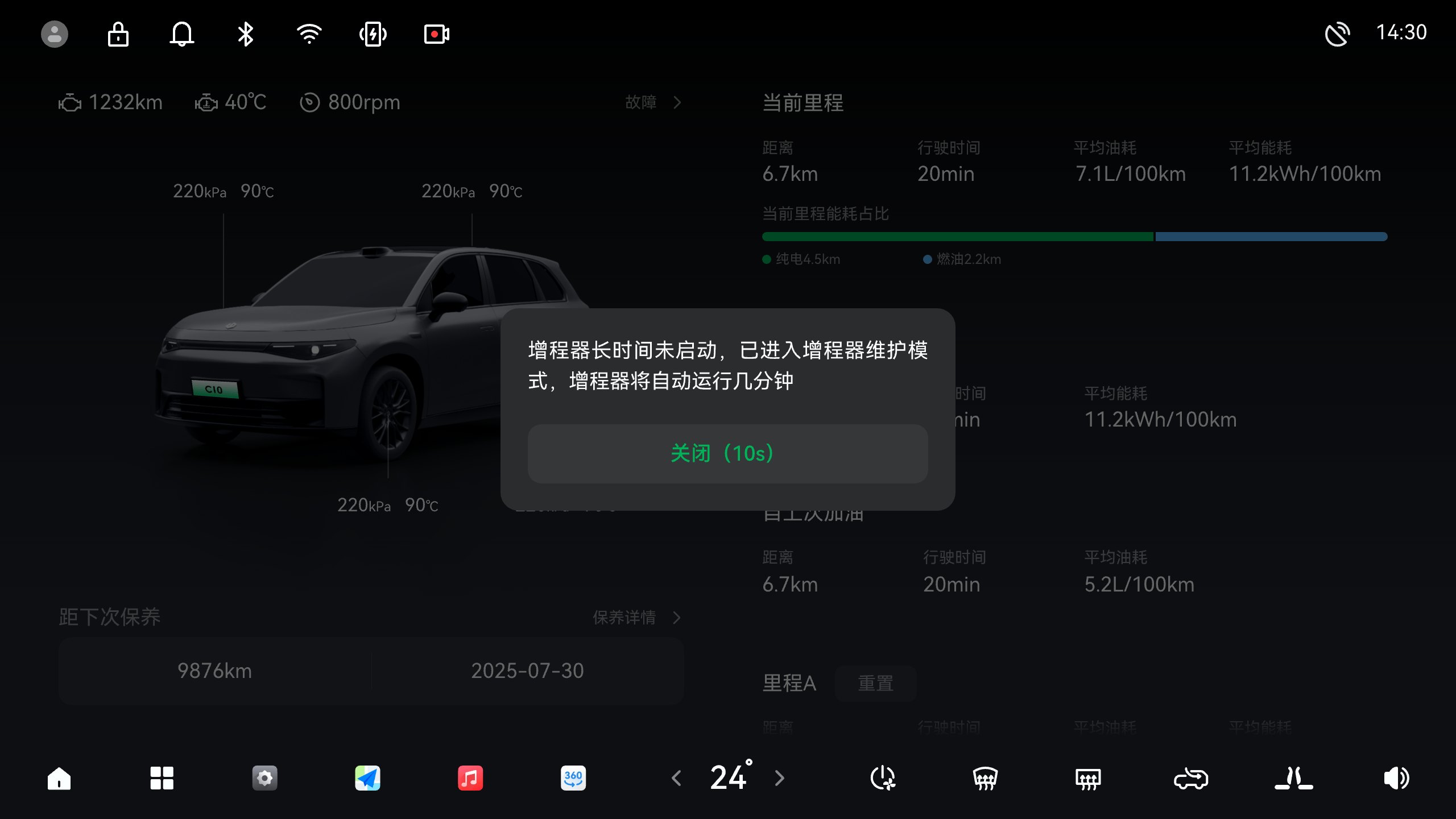This screenshot has width=1456, height=819.
Task: Lower the temperature with the left arrow
Action: click(x=676, y=778)
